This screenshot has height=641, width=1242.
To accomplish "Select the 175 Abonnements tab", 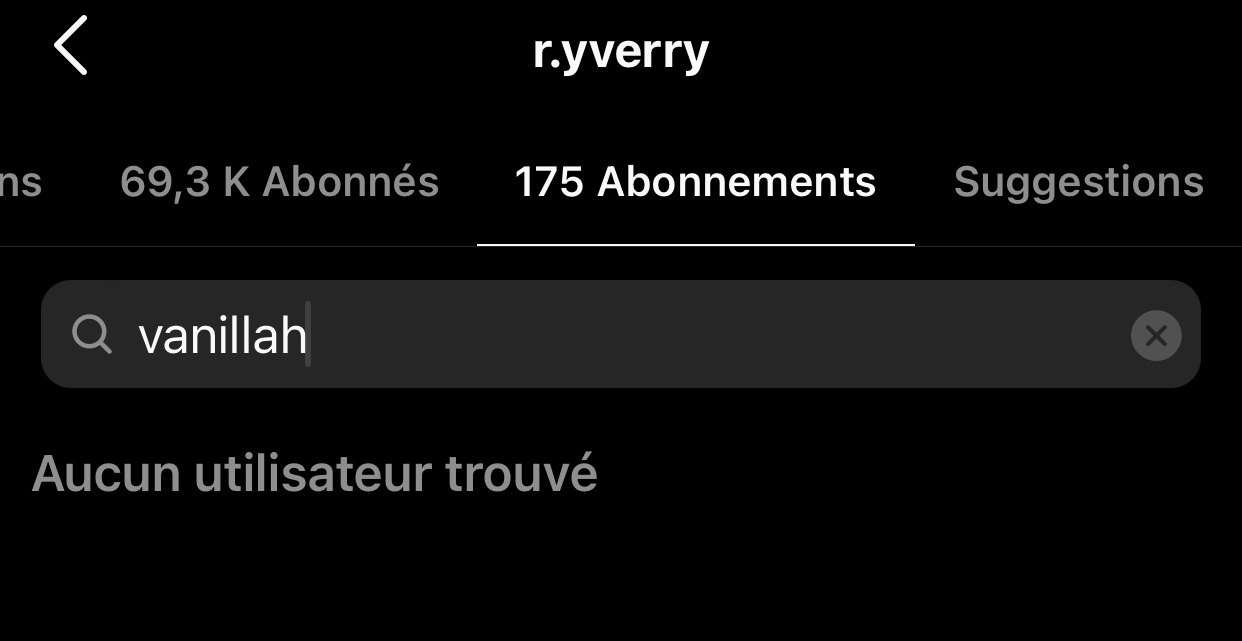I will (x=695, y=182).
